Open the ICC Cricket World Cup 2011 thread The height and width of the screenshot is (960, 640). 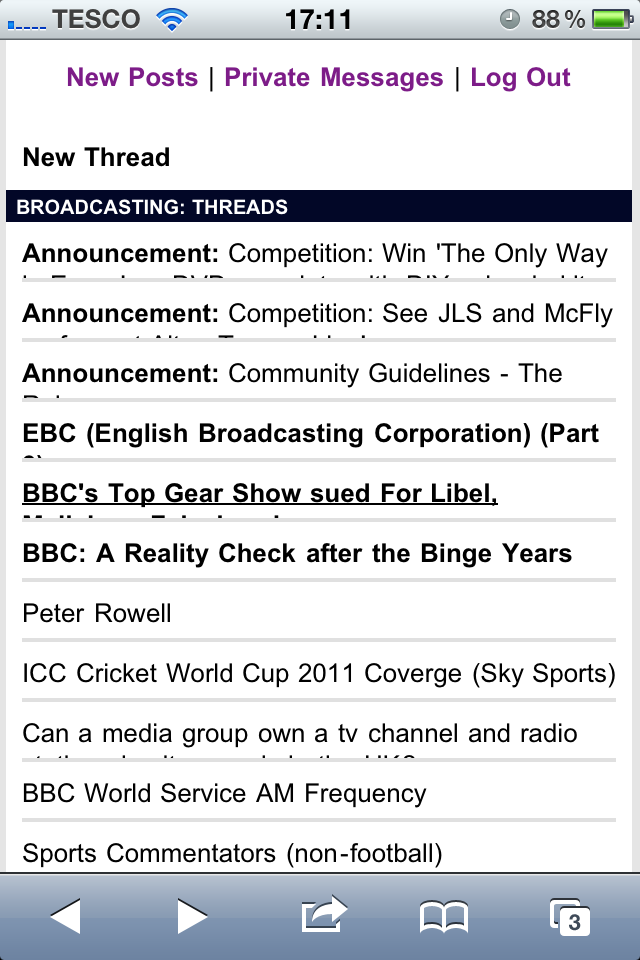pyautogui.click(x=318, y=674)
